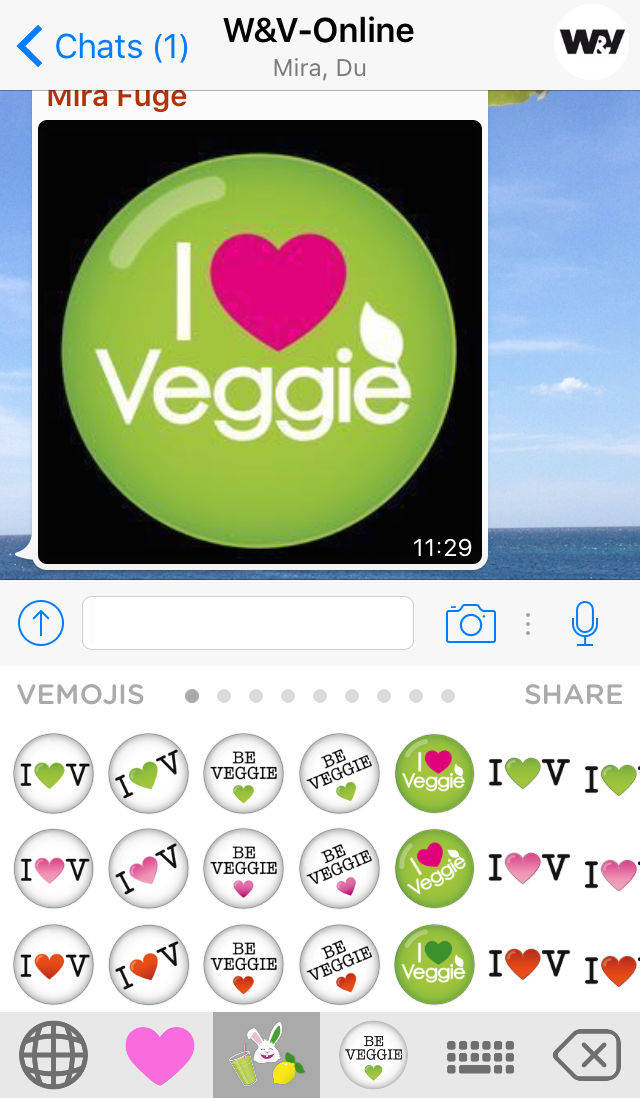
Task: Insert the tilted BE VEGGIE red heart badge
Action: click(339, 964)
